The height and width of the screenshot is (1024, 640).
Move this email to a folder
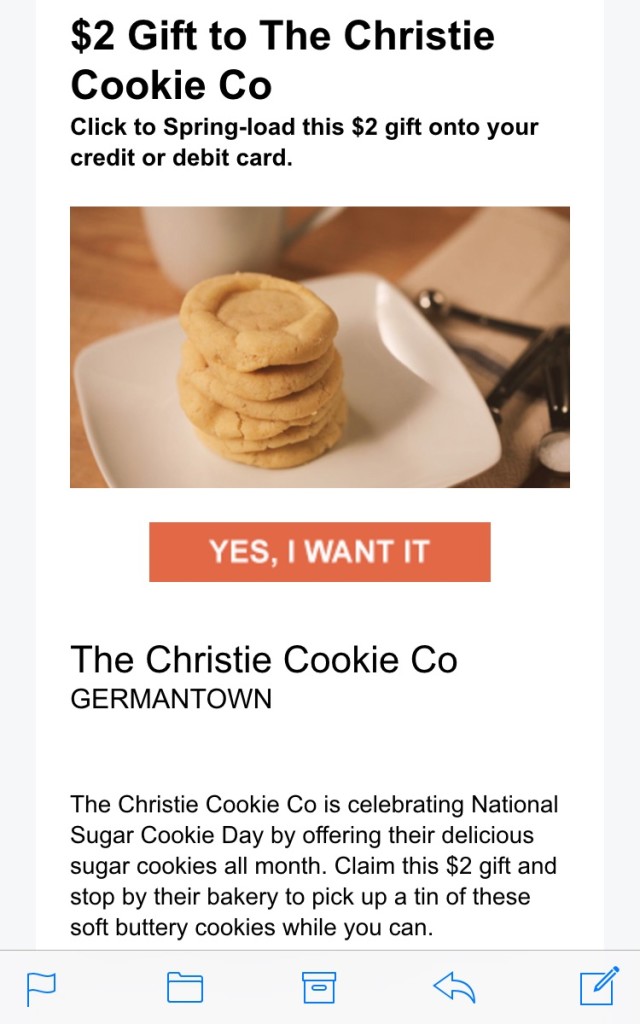tap(184, 988)
